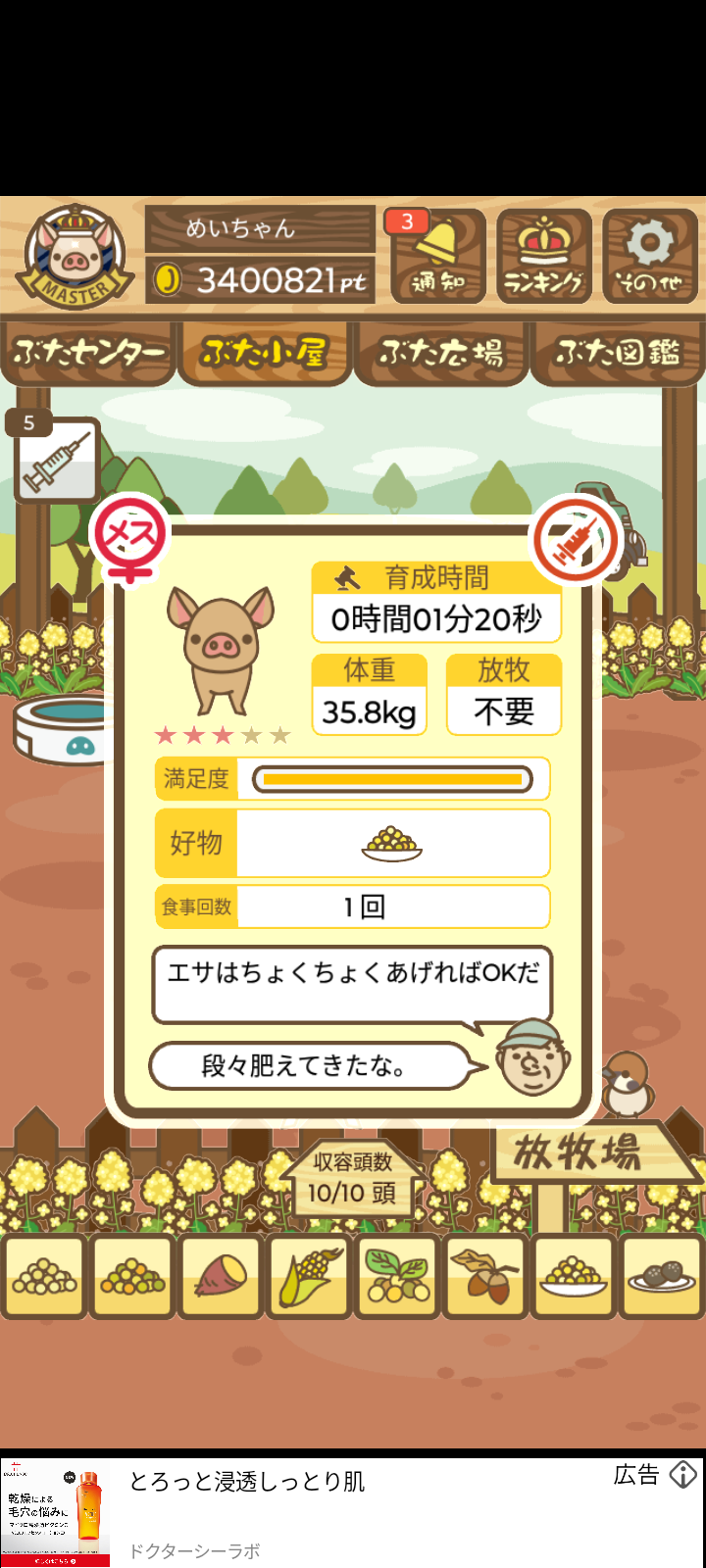Open the 通知 notifications bell
Viewport: 706px width, 1568px height.
(438, 257)
